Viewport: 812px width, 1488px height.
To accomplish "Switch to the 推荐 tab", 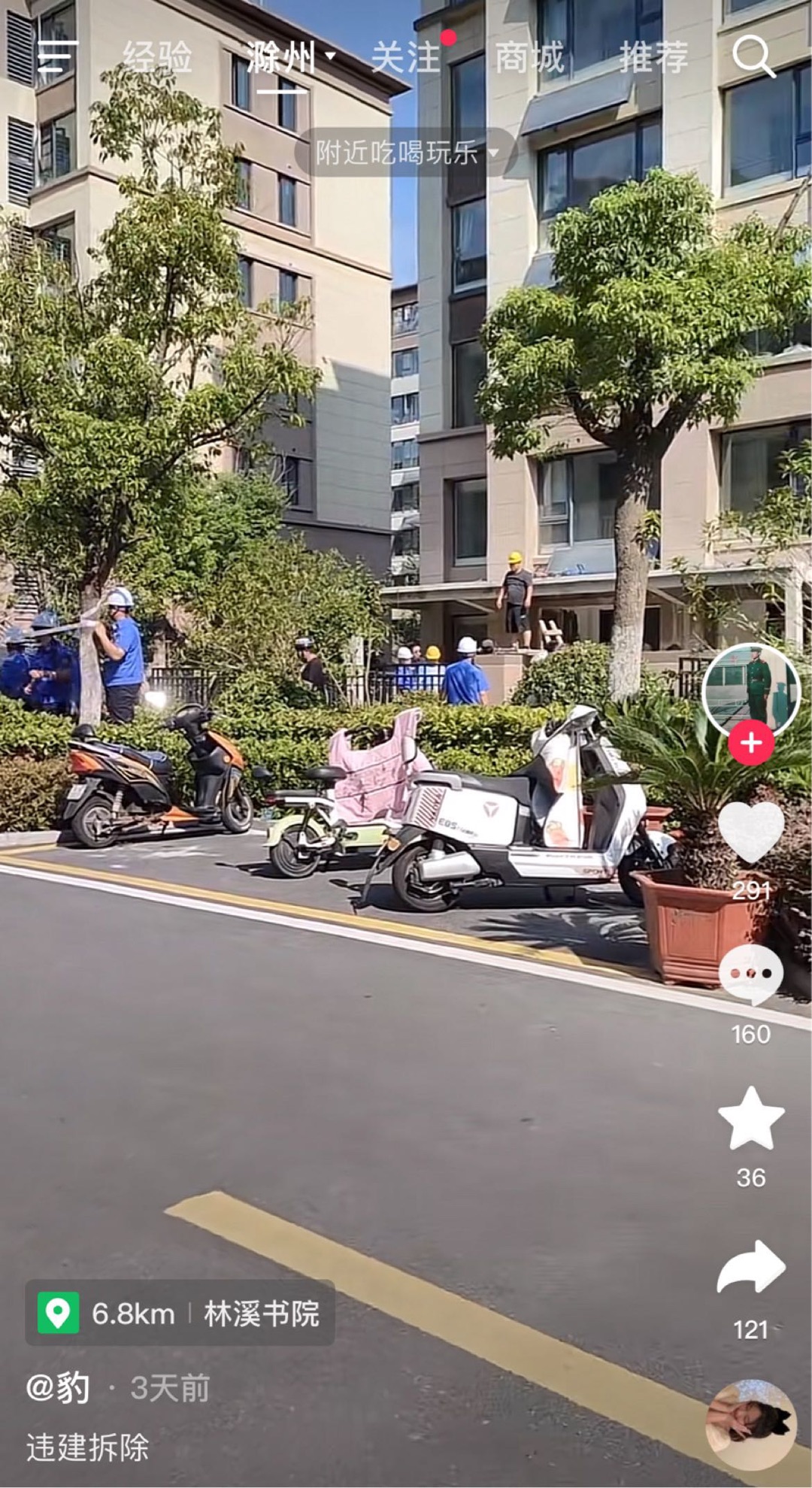I will point(653,58).
